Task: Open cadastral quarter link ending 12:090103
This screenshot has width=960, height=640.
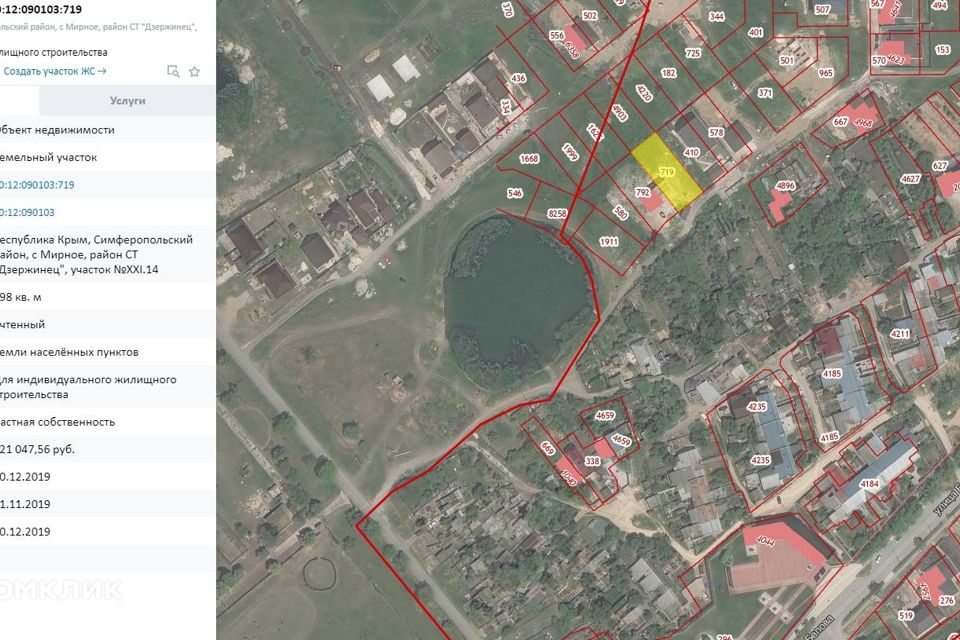Action: pyautogui.click(x=29, y=212)
